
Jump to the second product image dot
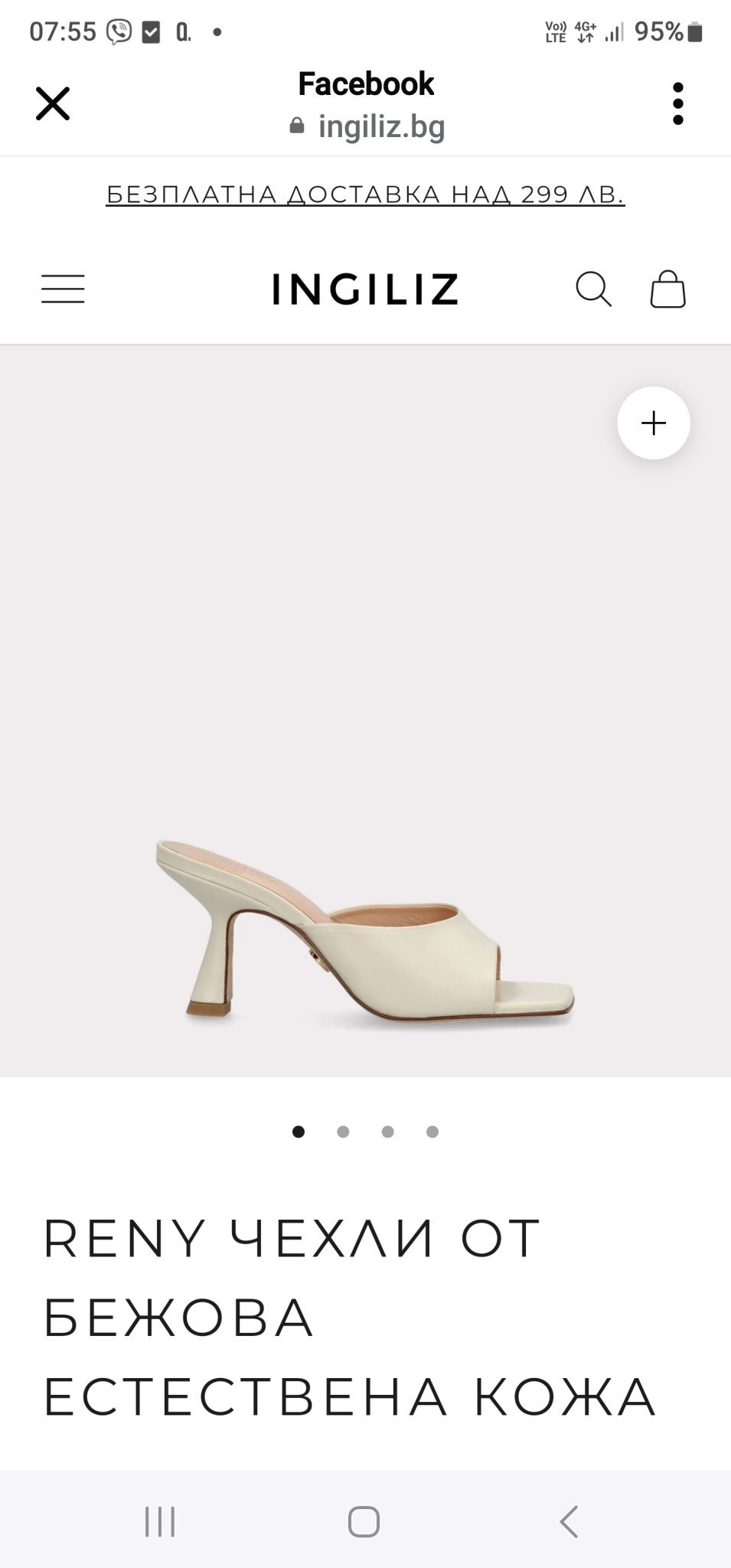343,1132
